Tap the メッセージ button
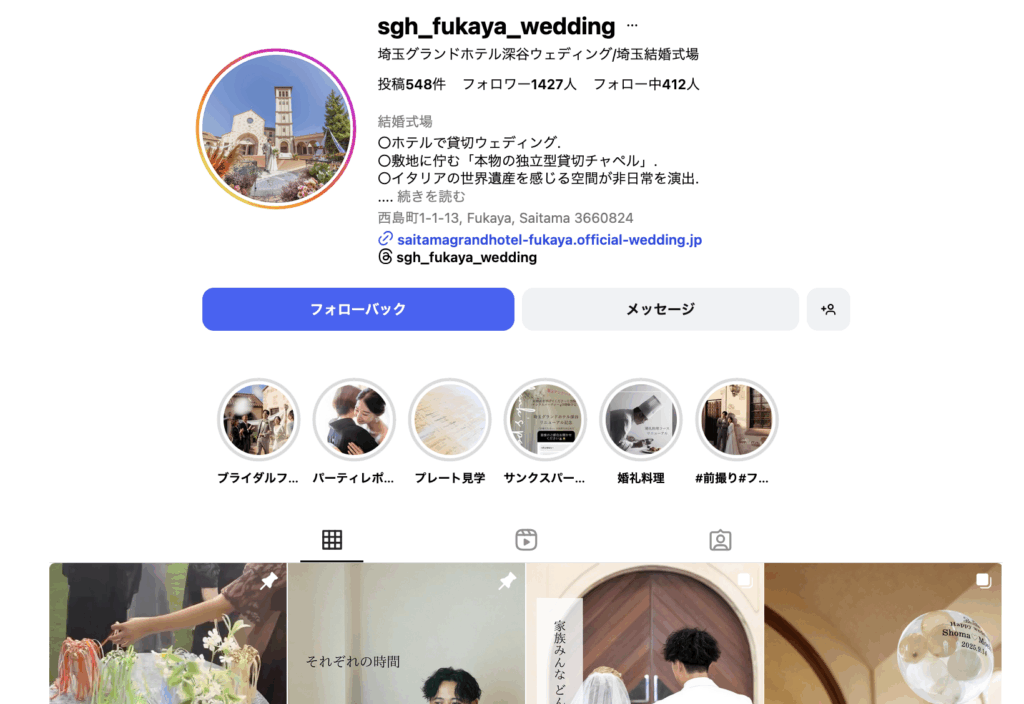This screenshot has width=1024, height=704. pyautogui.click(x=660, y=310)
